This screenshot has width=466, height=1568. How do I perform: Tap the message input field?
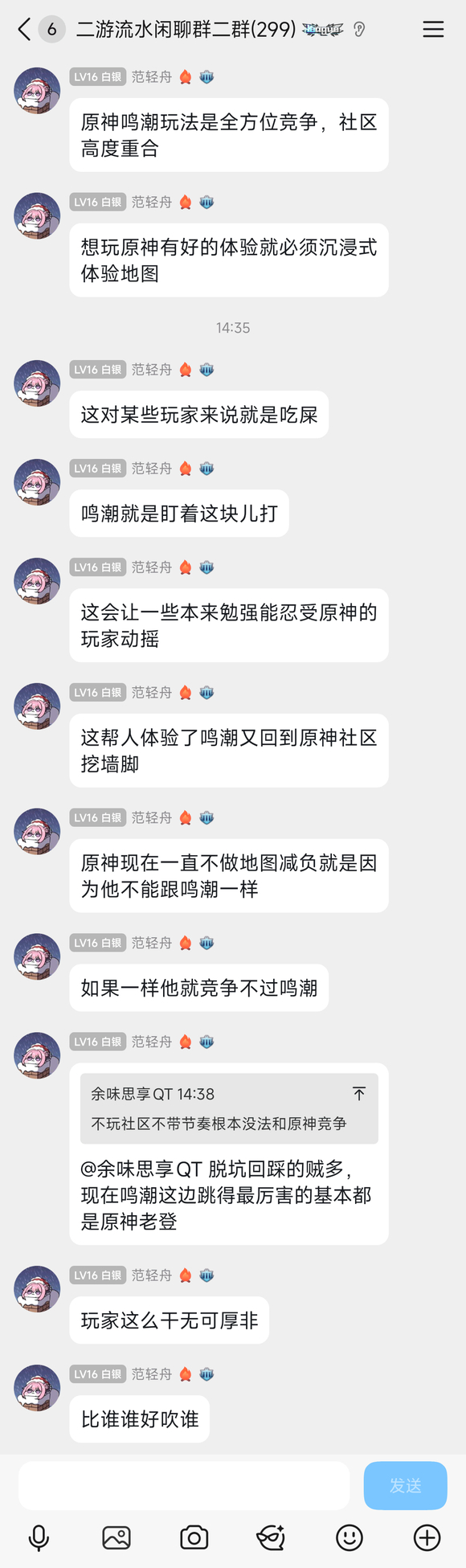184,1486
